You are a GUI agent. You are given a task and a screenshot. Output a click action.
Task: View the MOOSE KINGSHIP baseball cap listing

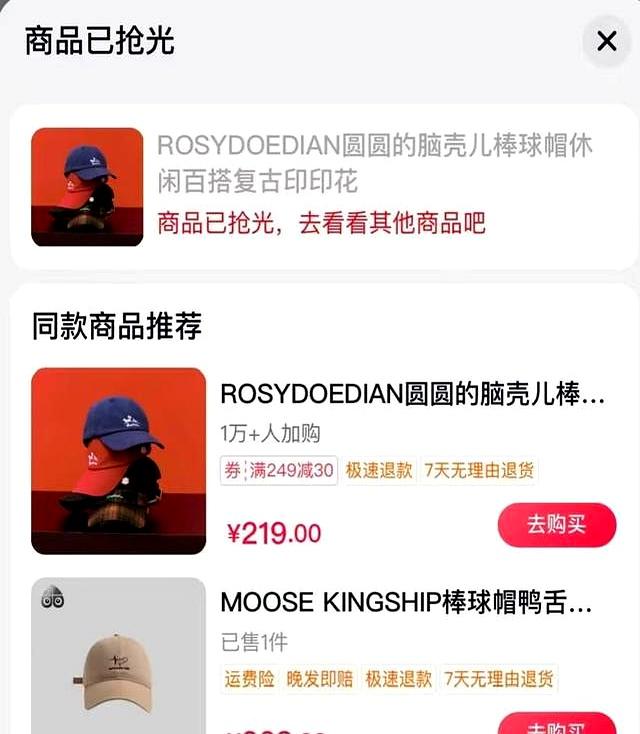pos(406,603)
